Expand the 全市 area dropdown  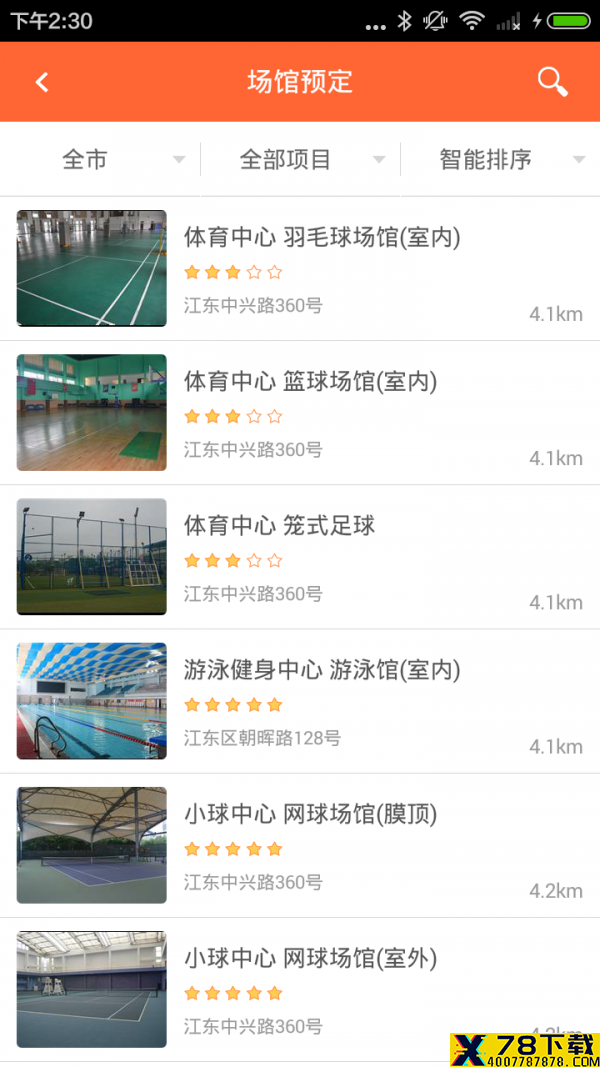point(100,160)
